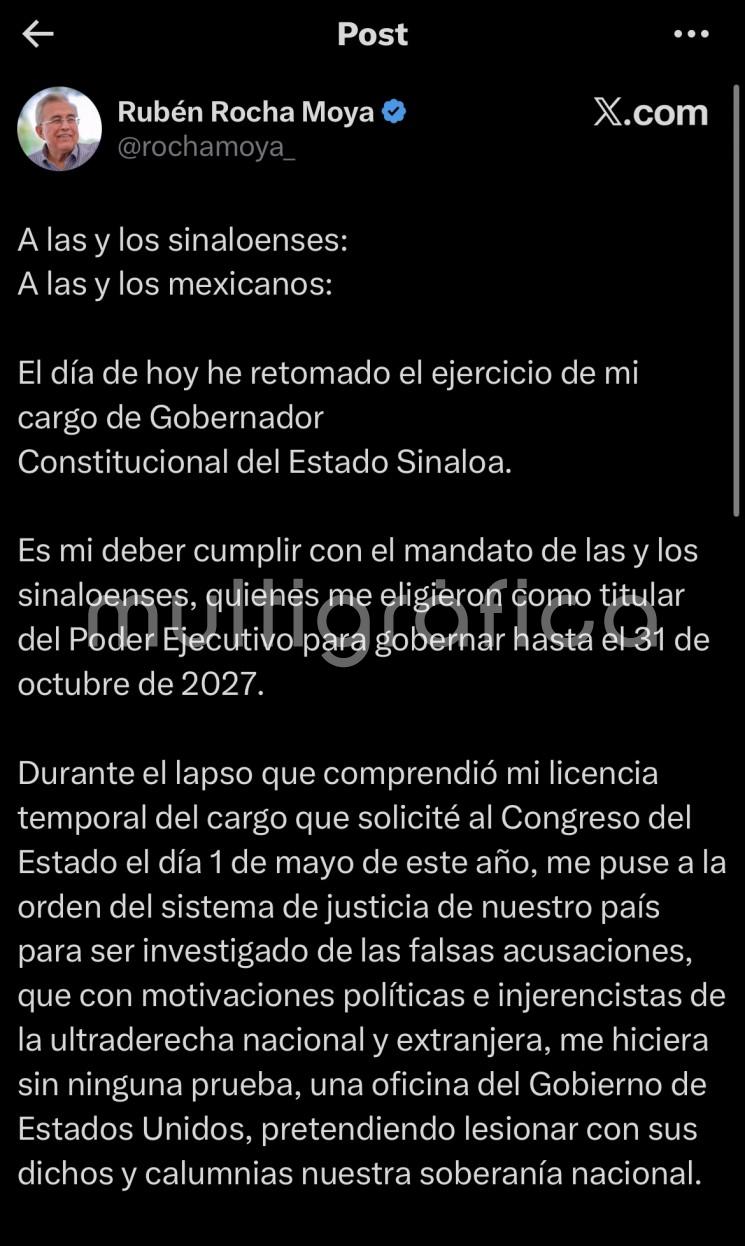Open Rubén Rocha Moya's profile picture
745x1246 pixels.
59,129
